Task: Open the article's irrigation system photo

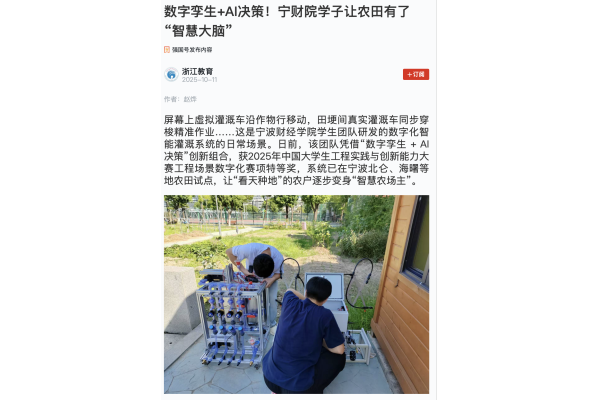Action: coord(296,294)
